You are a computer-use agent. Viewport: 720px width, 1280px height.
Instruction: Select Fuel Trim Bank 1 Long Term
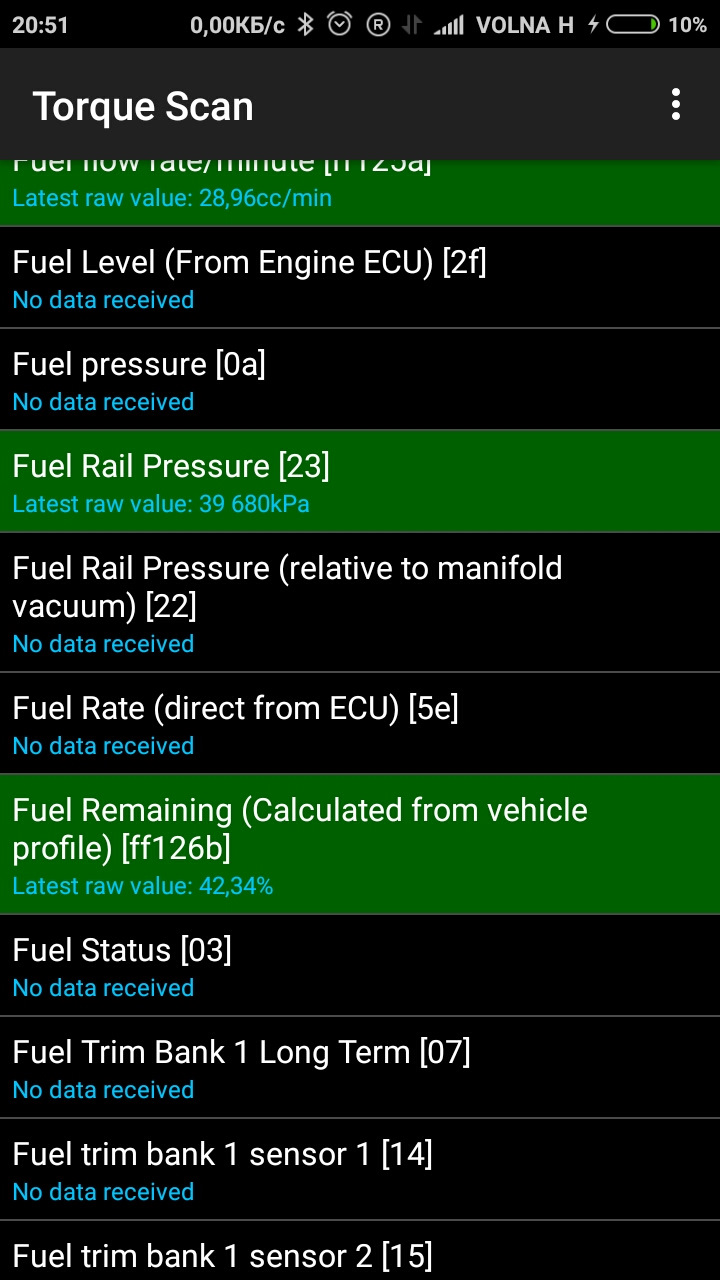pos(360,1068)
